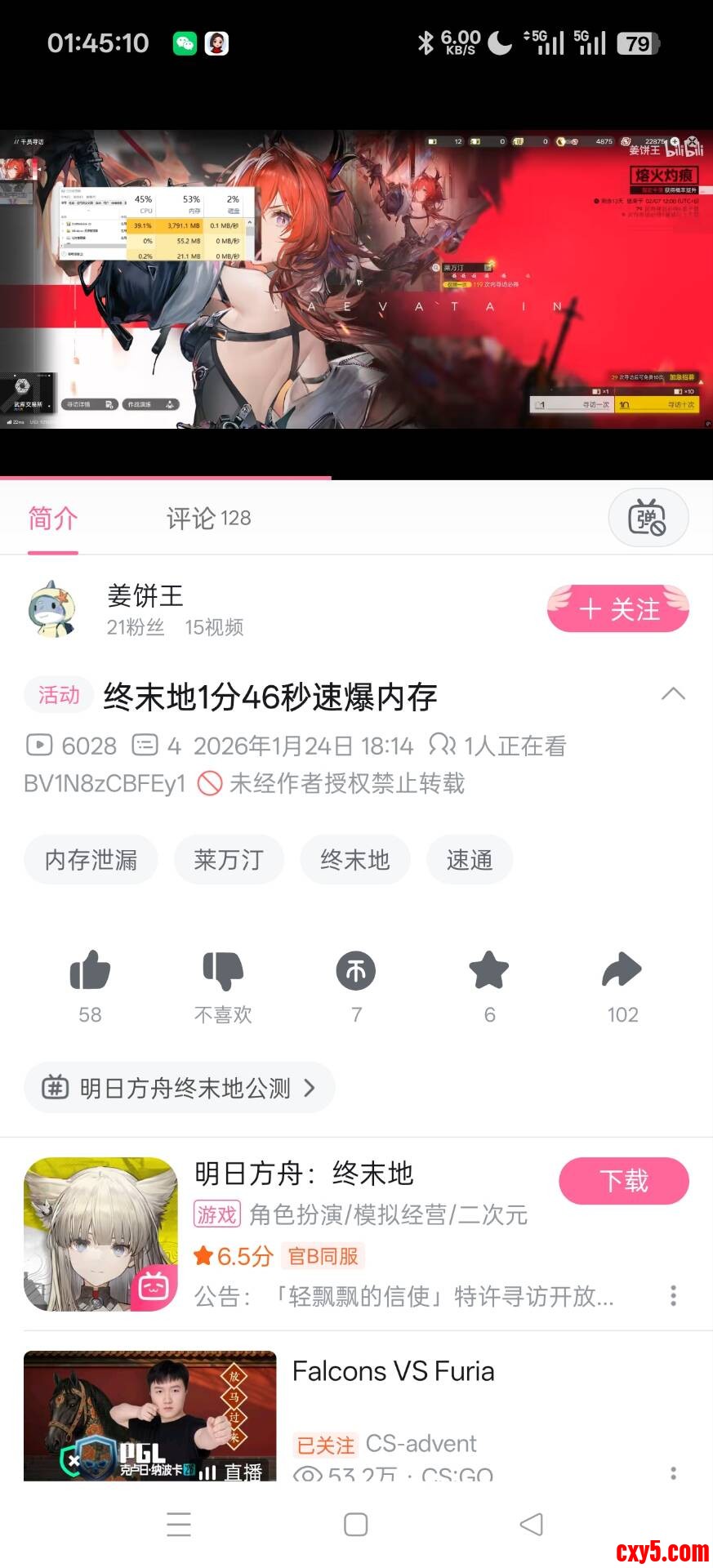Open the 莱万汀 tag chip

229,859
